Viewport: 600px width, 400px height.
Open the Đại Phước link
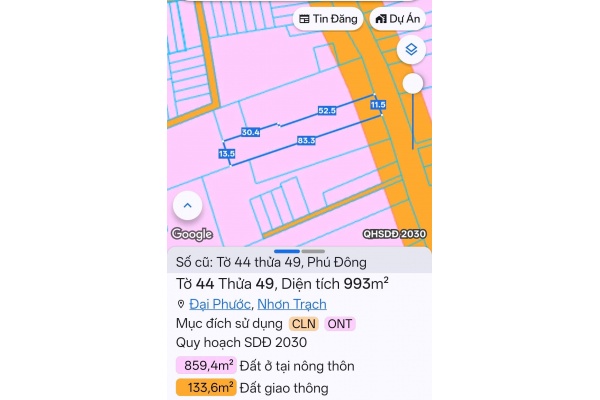point(219,304)
